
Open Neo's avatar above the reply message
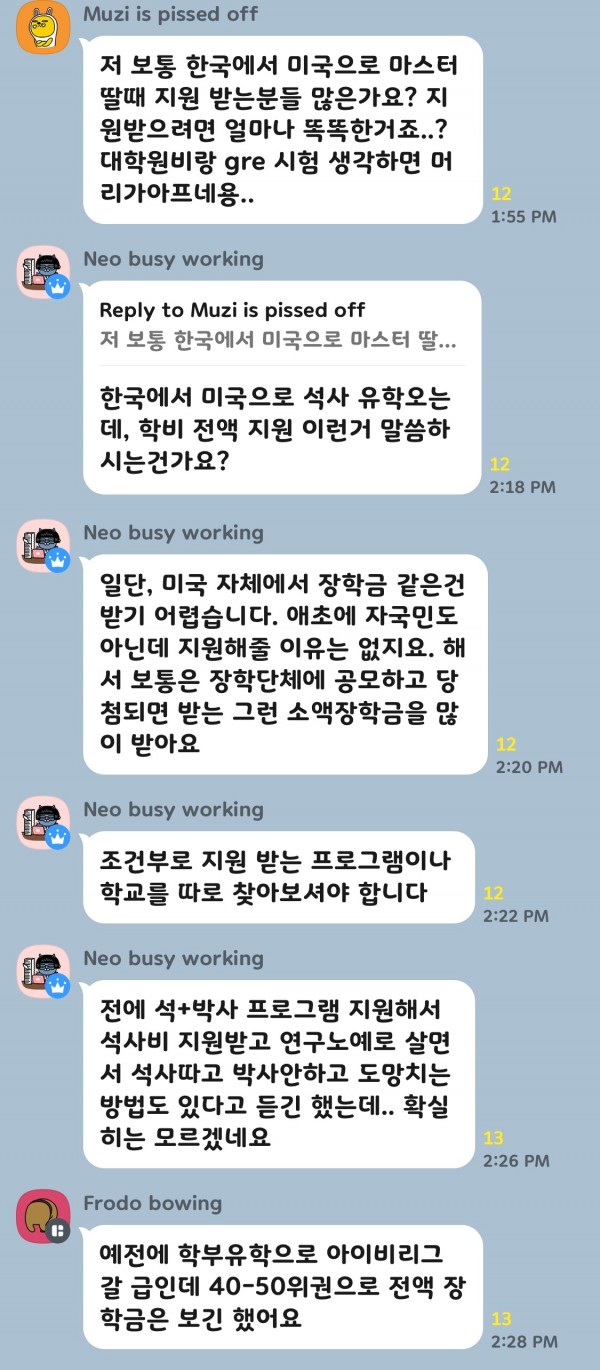click(43, 271)
